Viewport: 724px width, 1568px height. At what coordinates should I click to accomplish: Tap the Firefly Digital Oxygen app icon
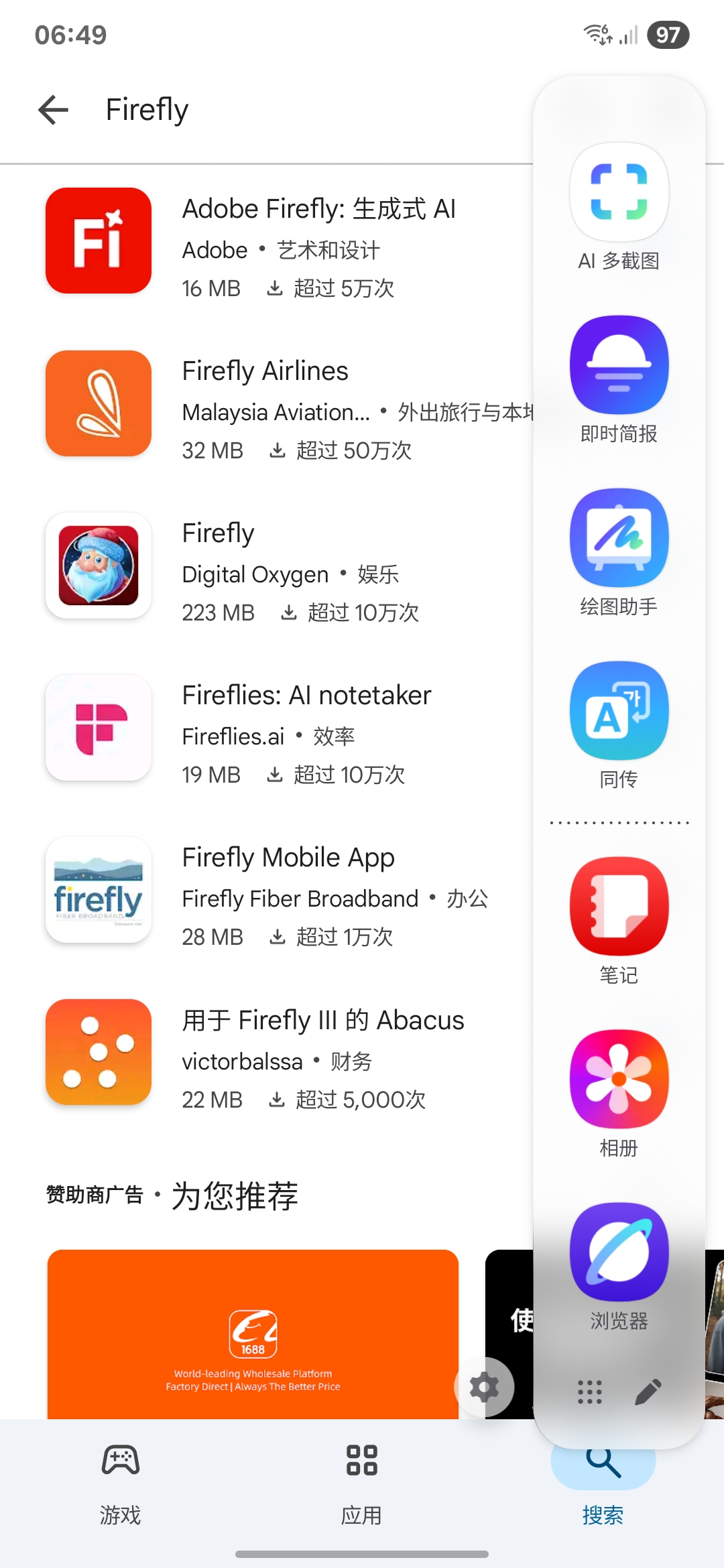98,566
